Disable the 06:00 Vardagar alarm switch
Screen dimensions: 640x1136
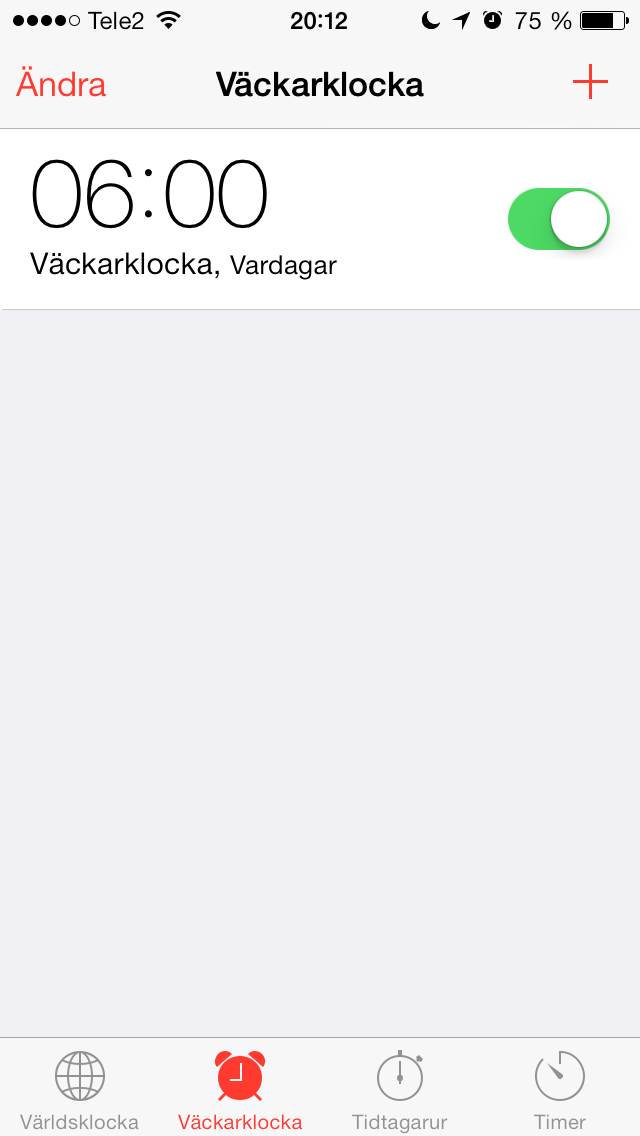559,219
